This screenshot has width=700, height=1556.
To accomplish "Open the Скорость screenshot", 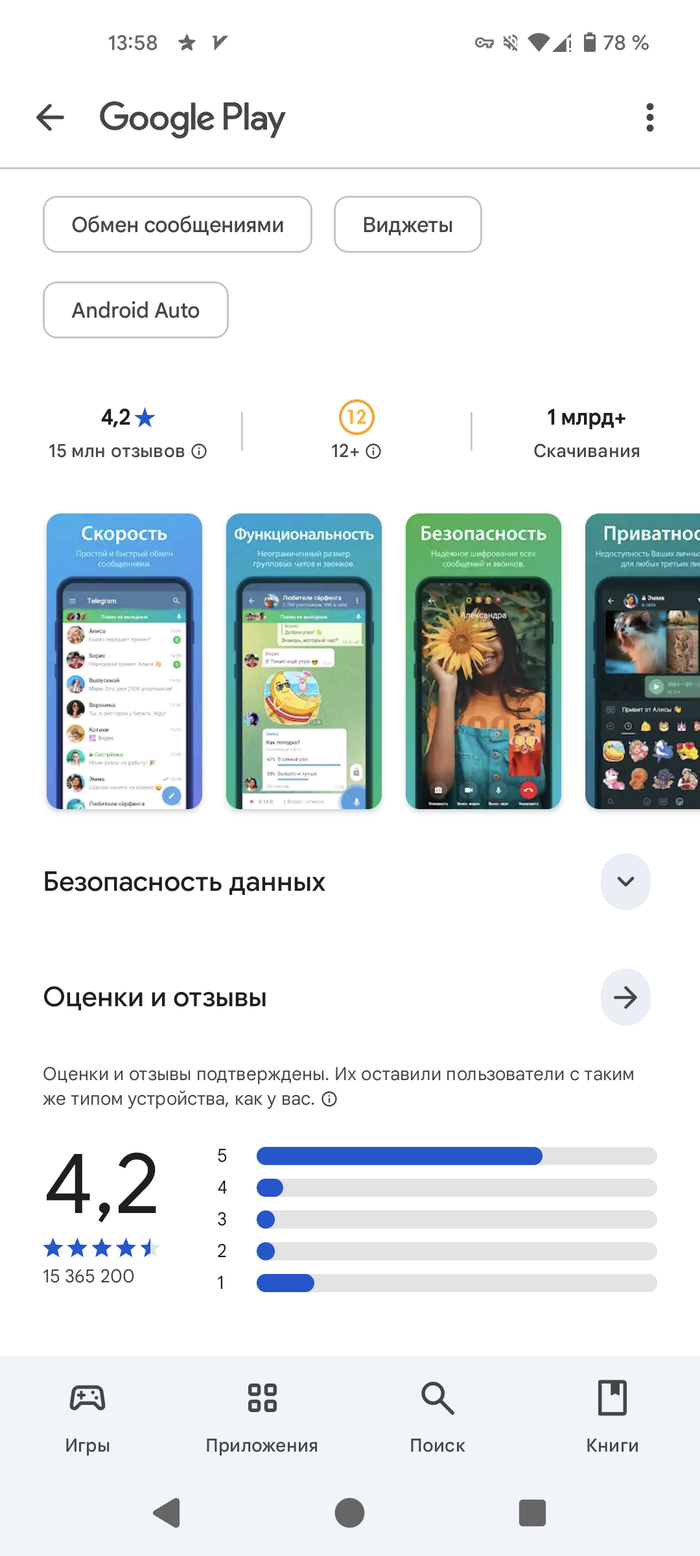I will [x=124, y=661].
